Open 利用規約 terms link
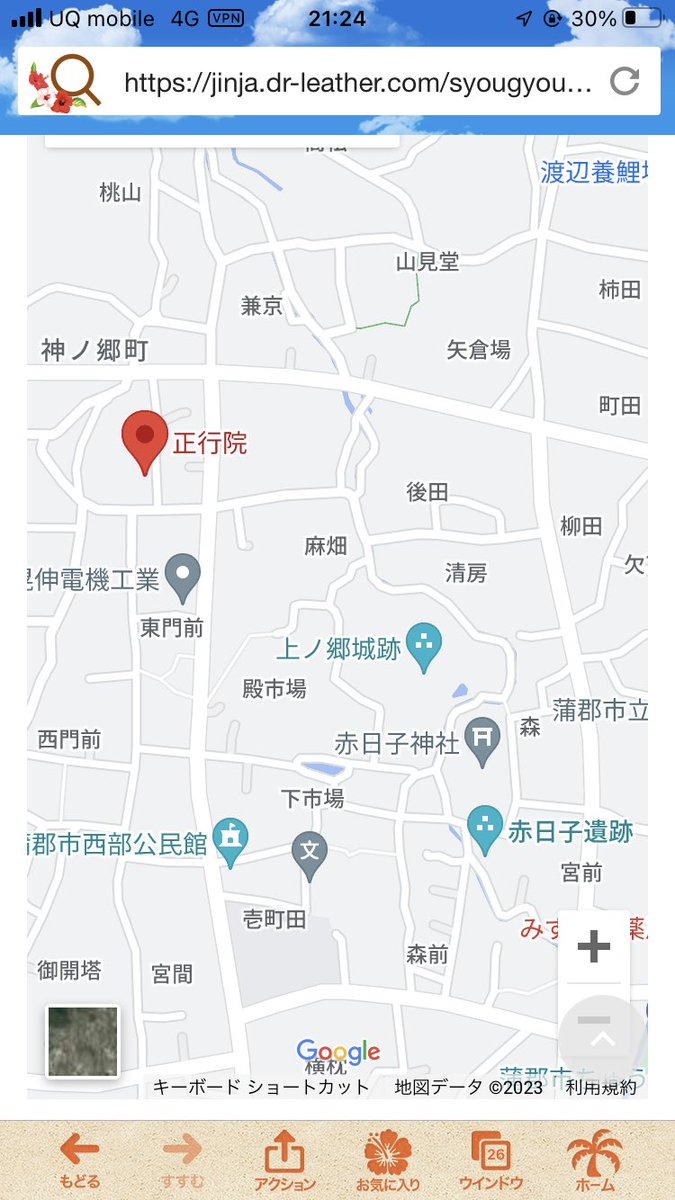This screenshot has width=675, height=1200. pos(600,1087)
